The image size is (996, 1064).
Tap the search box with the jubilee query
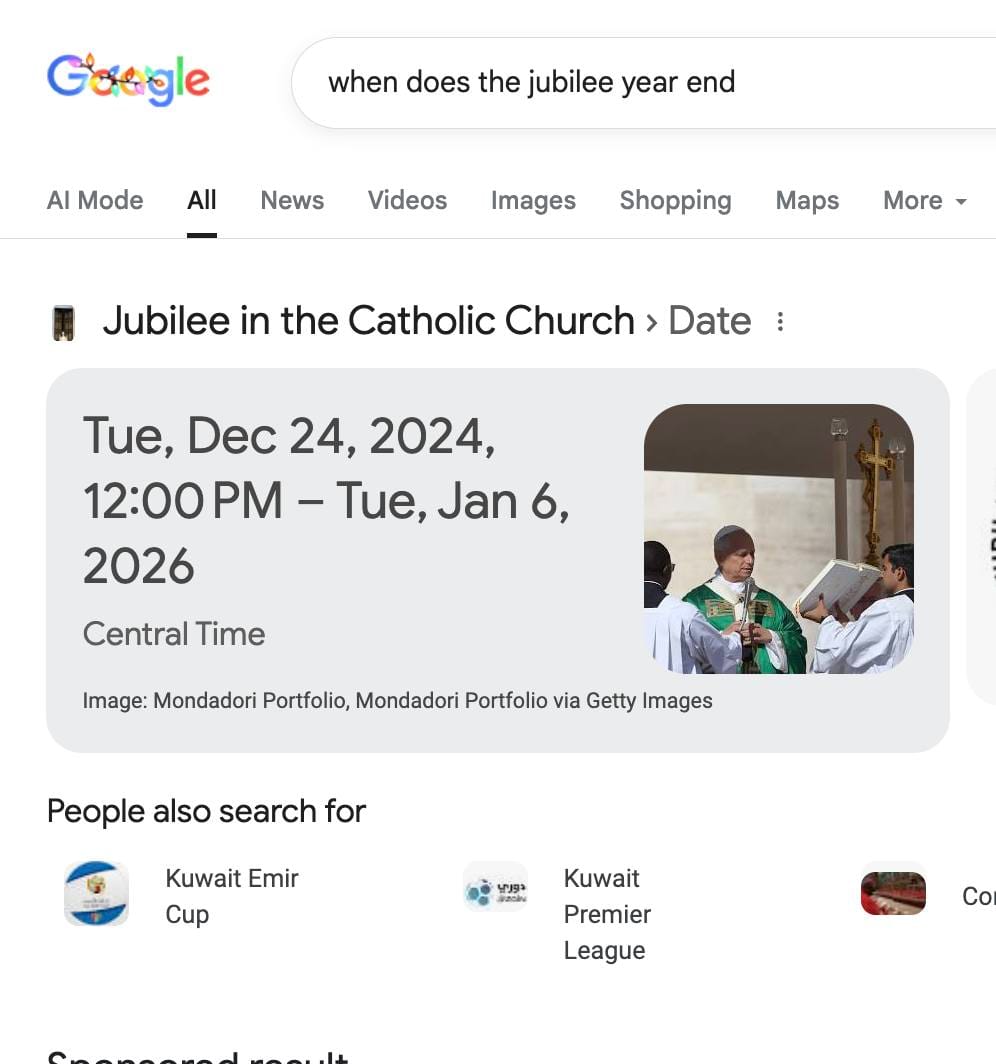tap(600, 82)
